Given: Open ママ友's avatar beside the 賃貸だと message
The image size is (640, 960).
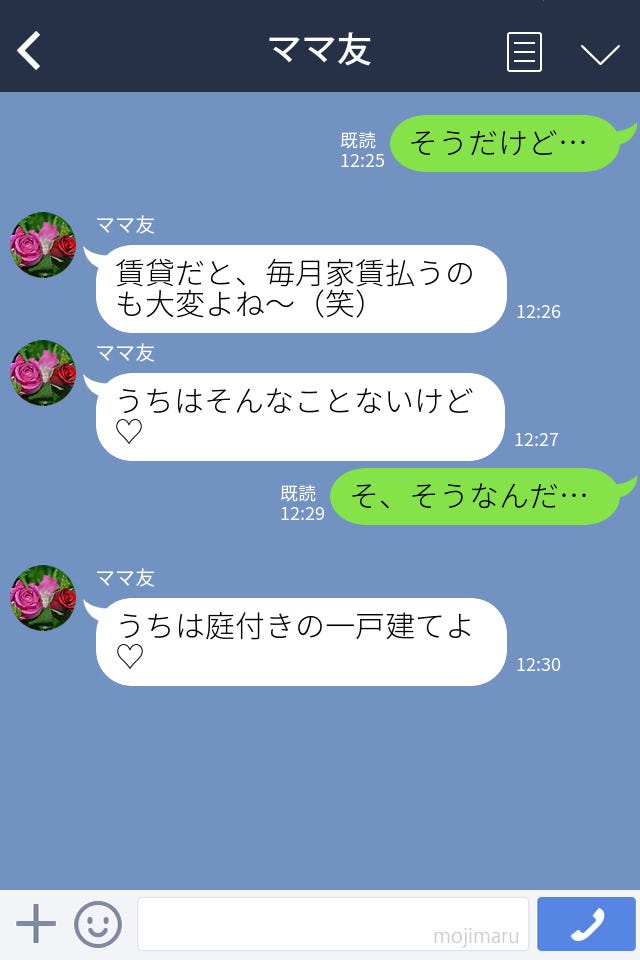Looking at the screenshot, I should [x=43, y=245].
